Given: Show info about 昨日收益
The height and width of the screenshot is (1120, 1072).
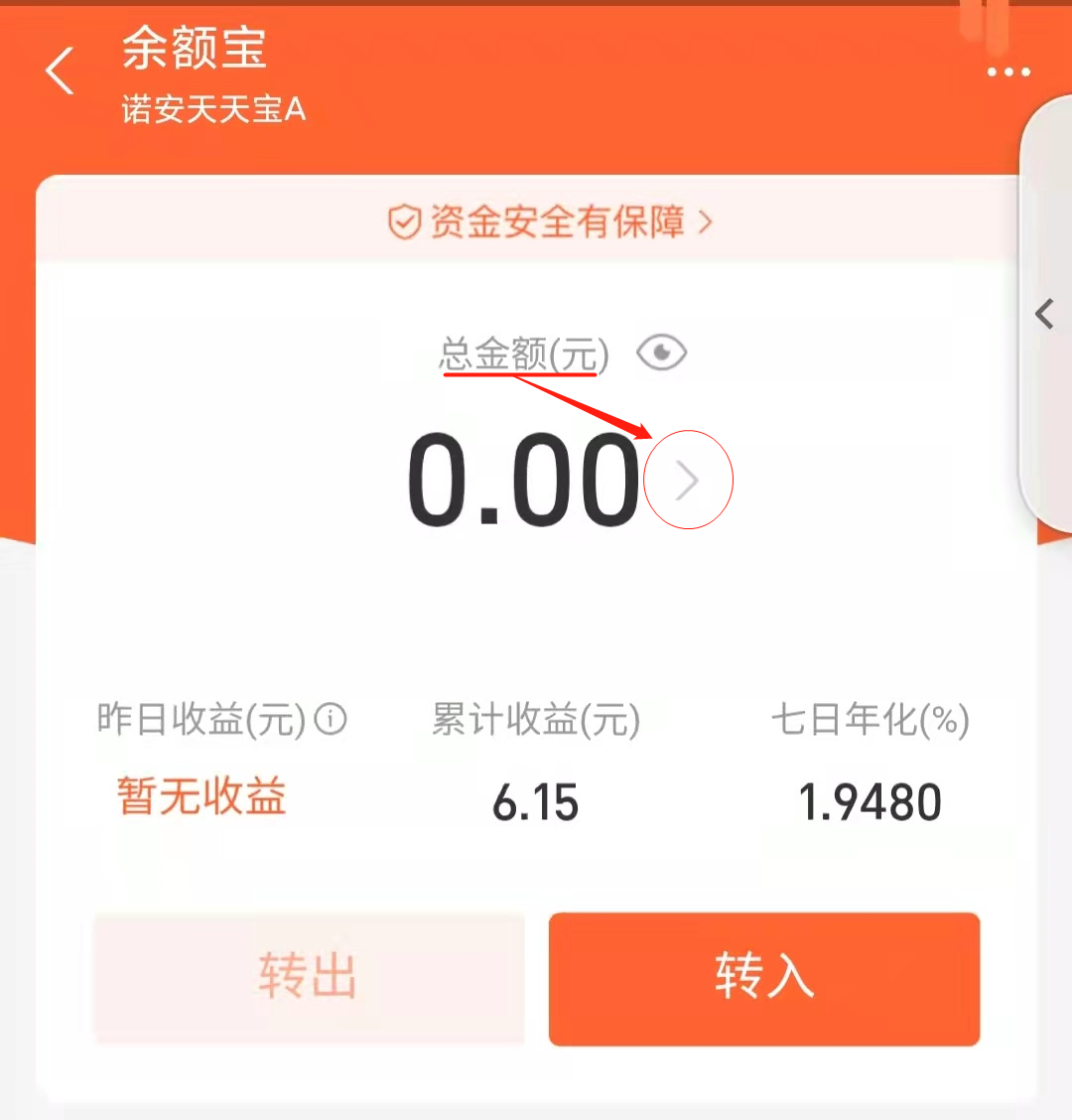Looking at the screenshot, I should (x=331, y=719).
